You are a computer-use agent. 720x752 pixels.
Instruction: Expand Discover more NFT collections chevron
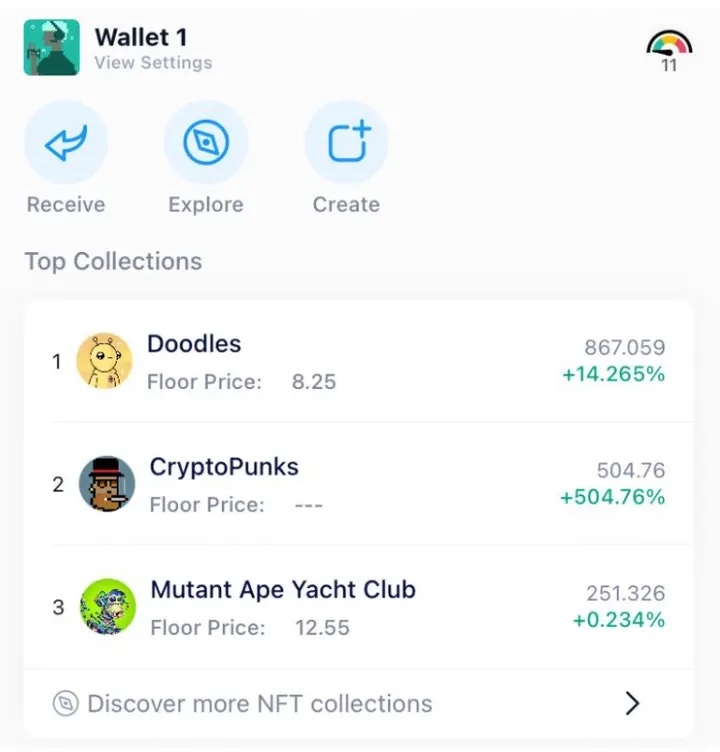click(632, 703)
